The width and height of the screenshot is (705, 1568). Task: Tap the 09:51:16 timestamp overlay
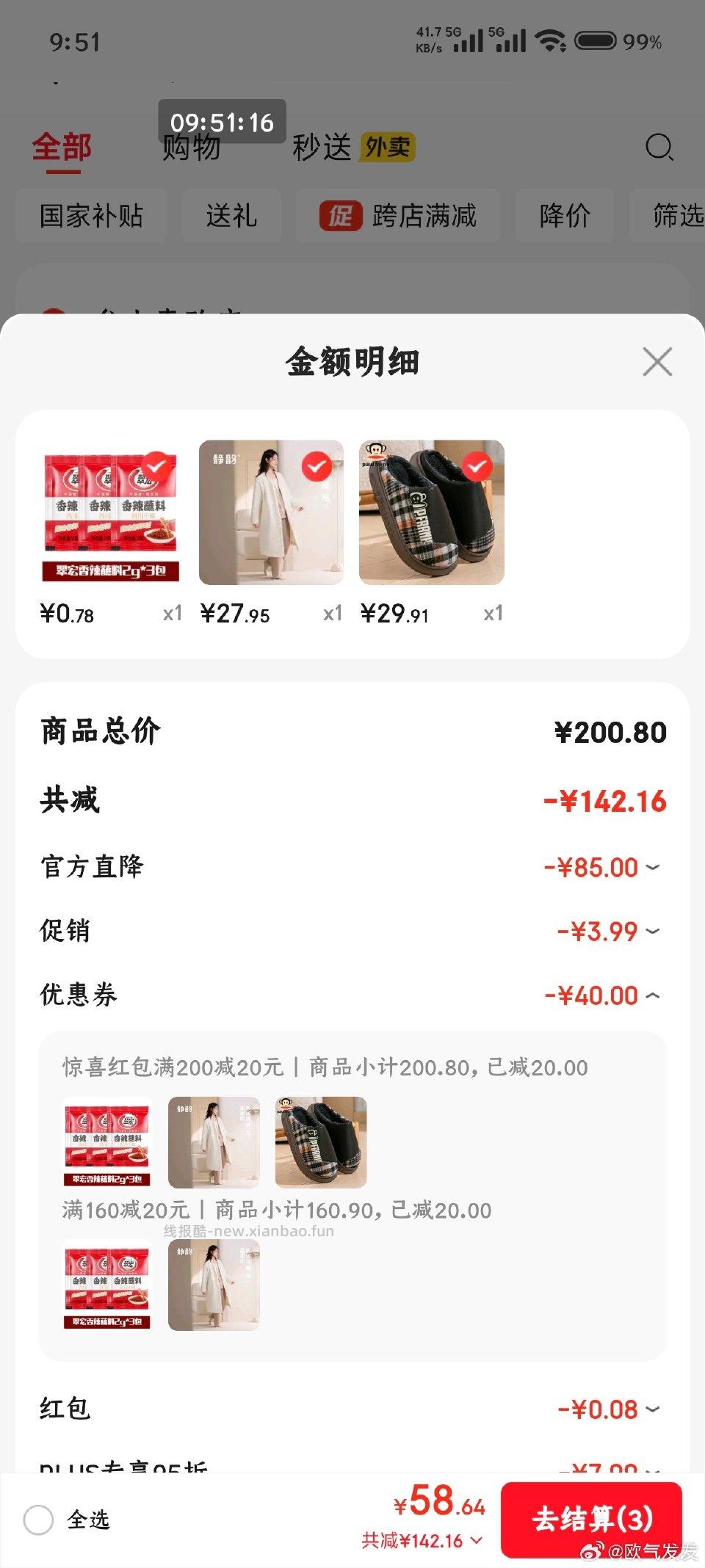(x=223, y=123)
